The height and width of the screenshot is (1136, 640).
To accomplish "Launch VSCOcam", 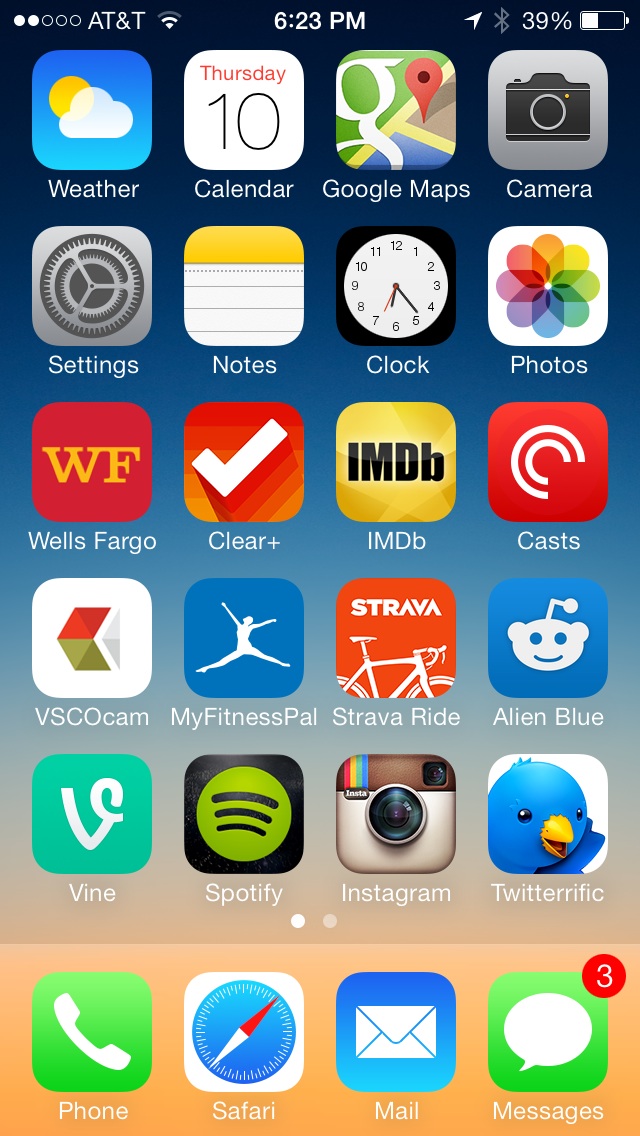I will (x=92, y=638).
